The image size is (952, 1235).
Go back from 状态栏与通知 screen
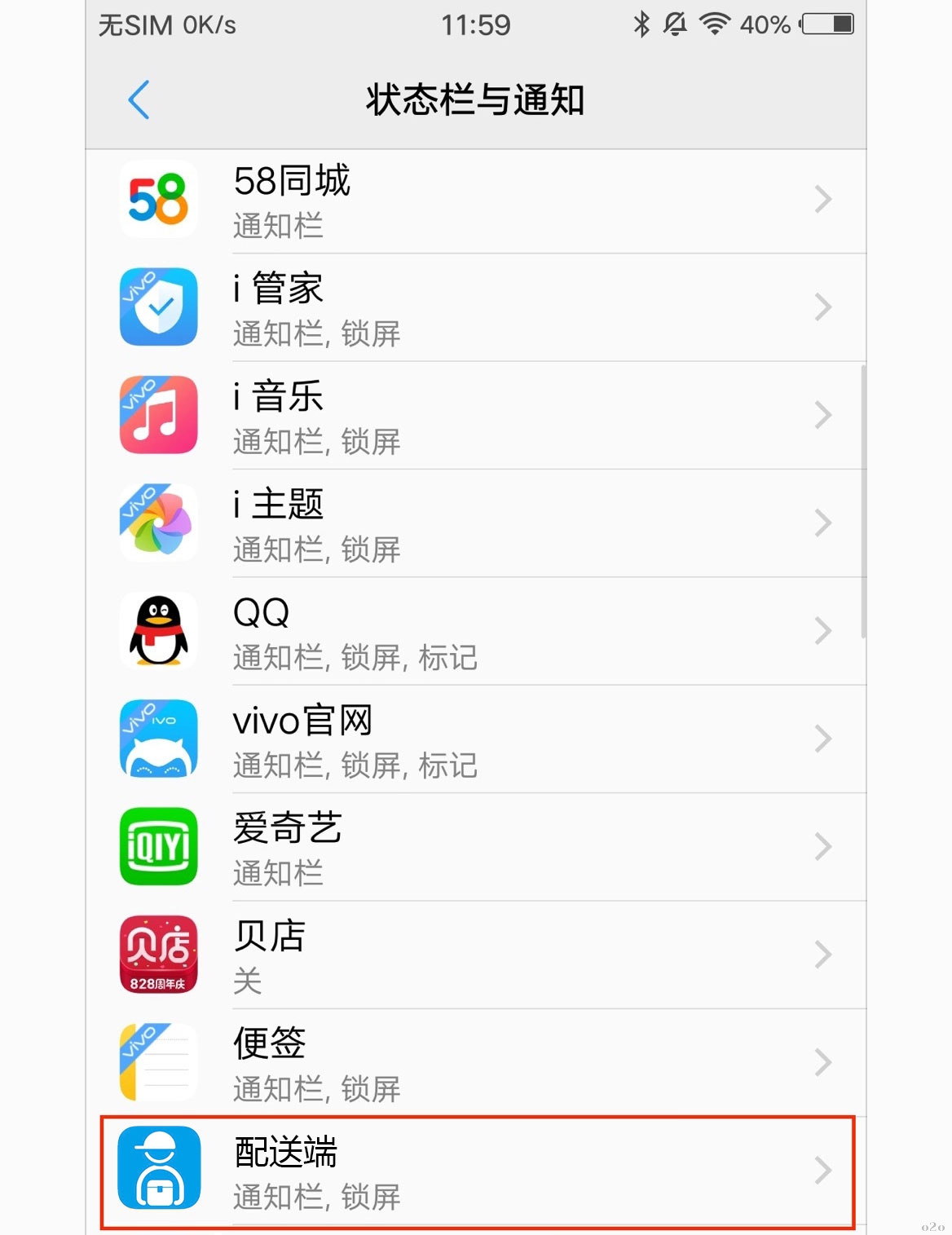pyautogui.click(x=139, y=100)
